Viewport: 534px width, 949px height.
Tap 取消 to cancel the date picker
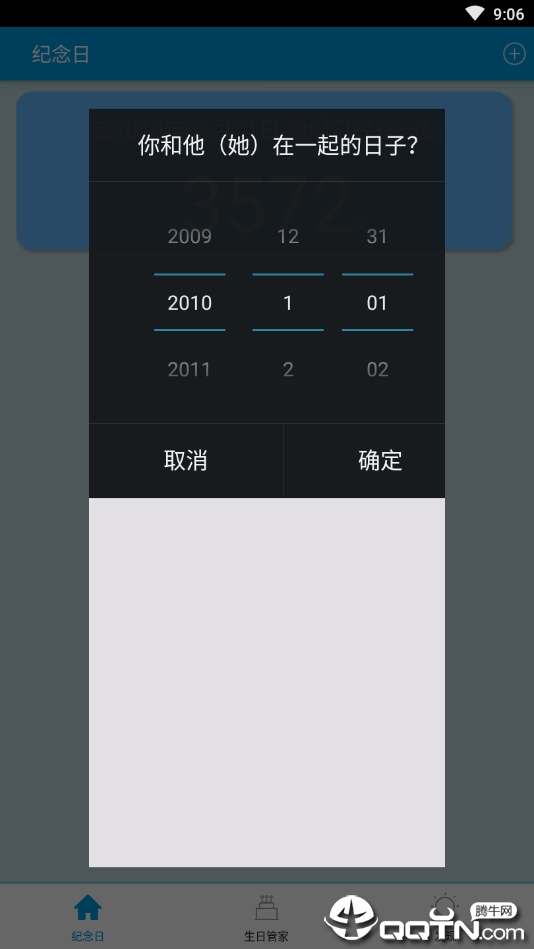point(186,461)
